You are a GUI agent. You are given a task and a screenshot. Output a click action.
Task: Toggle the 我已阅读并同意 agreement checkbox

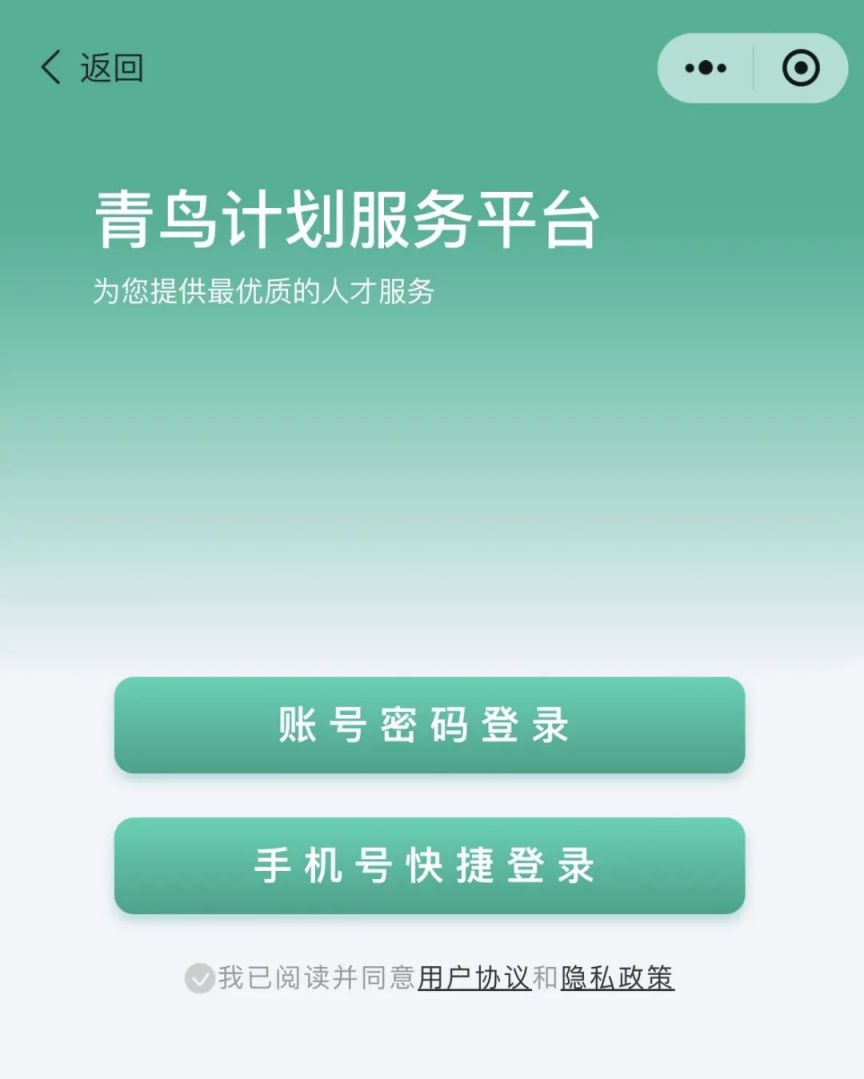coord(200,977)
